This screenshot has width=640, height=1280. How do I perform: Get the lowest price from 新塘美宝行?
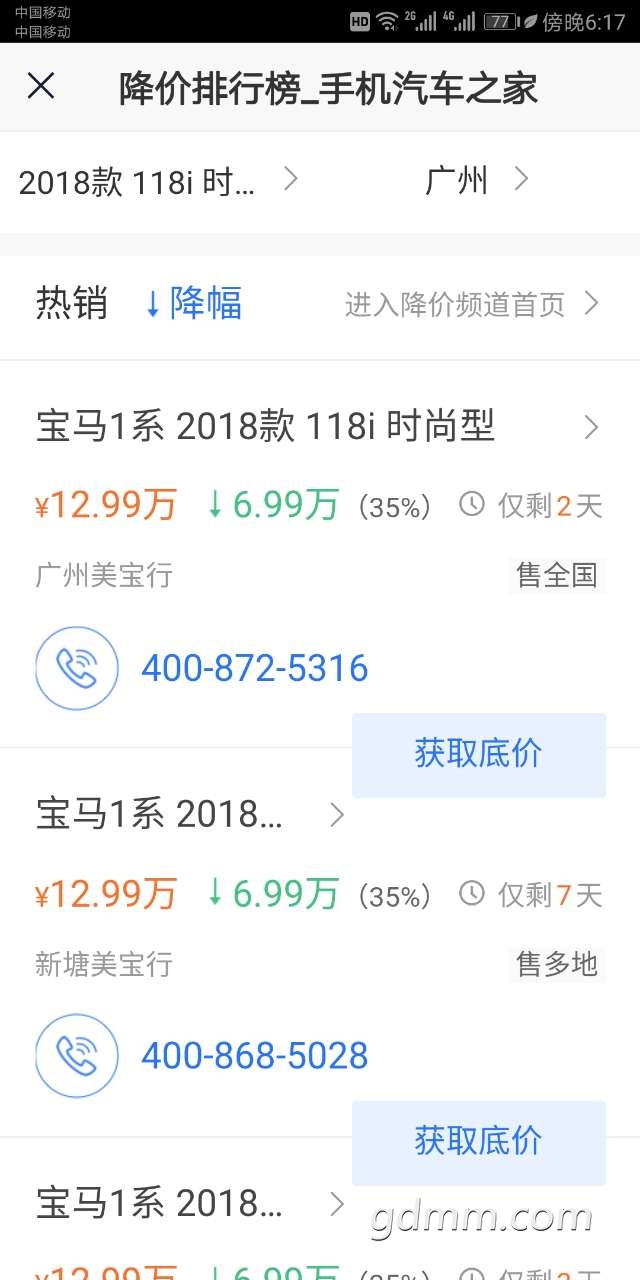(478, 1141)
